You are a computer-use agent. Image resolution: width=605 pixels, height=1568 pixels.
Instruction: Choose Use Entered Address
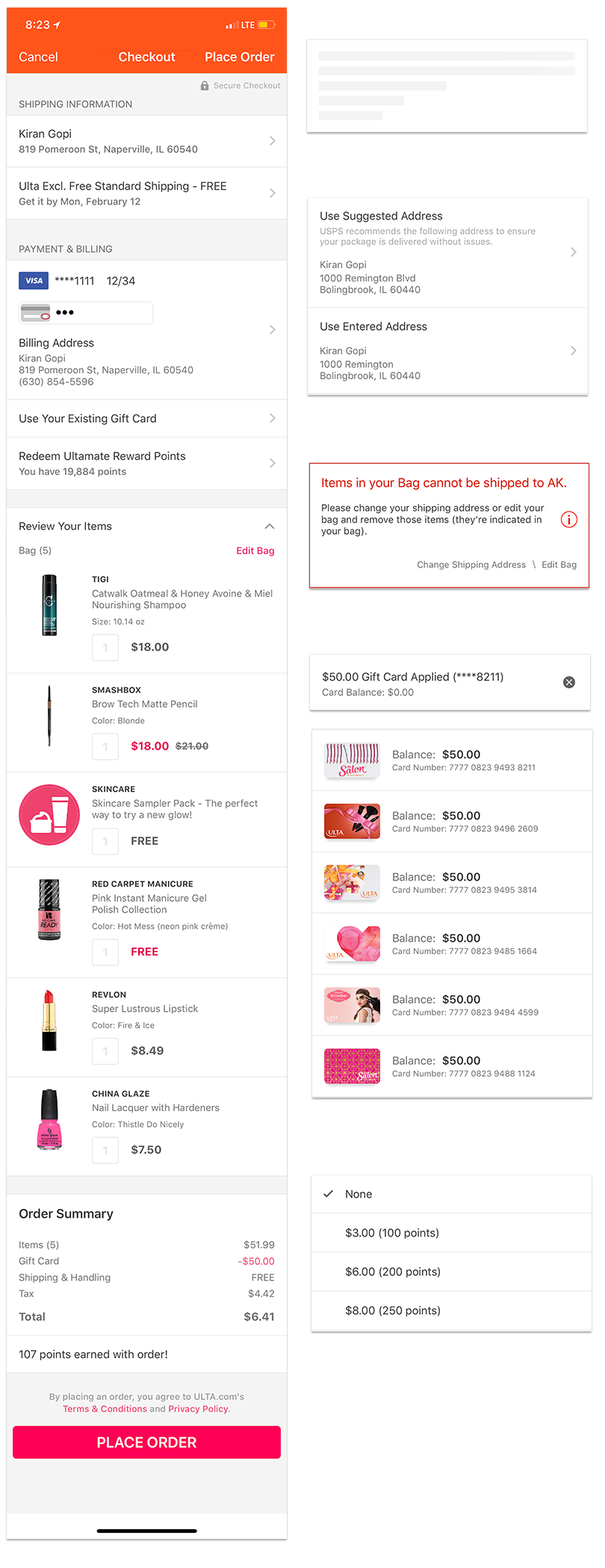447,351
